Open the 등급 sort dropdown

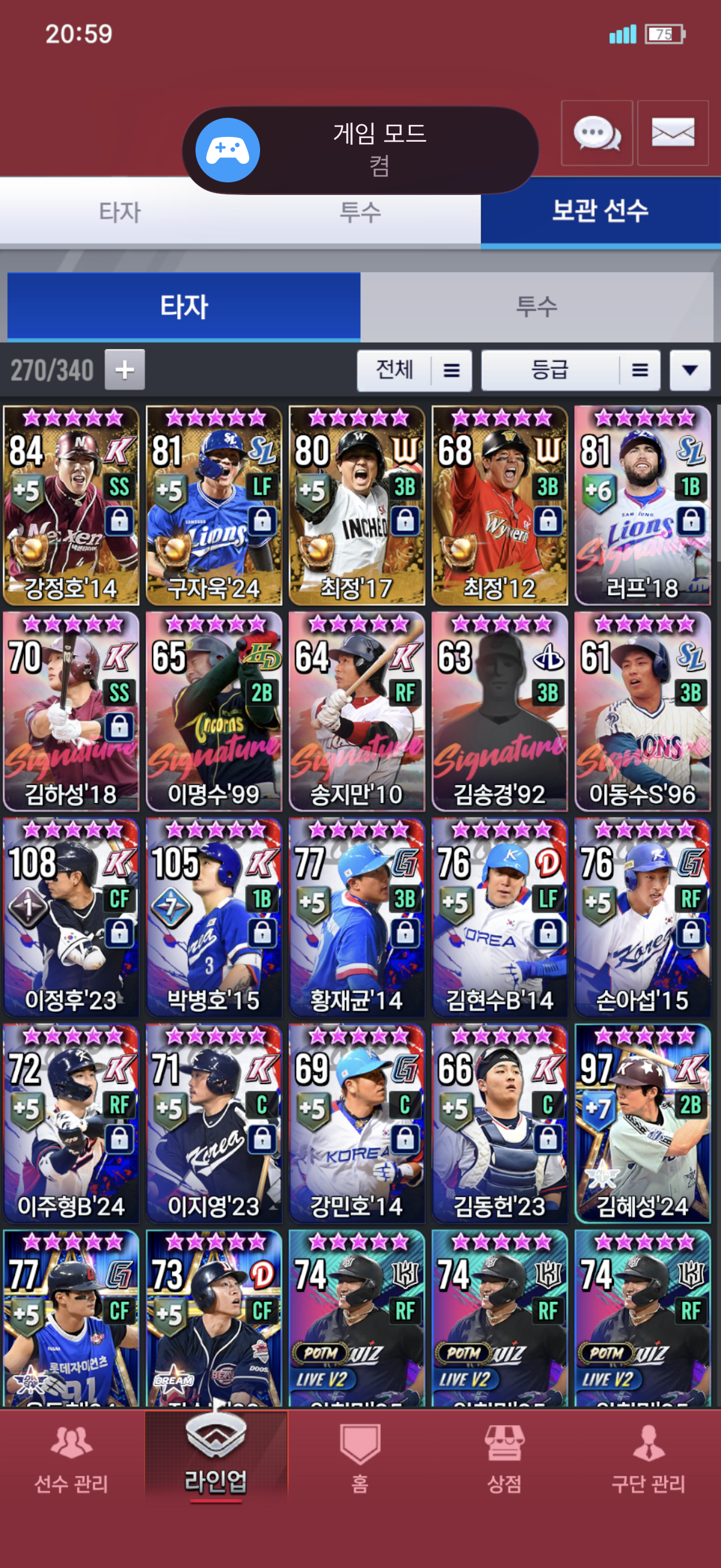570,370
